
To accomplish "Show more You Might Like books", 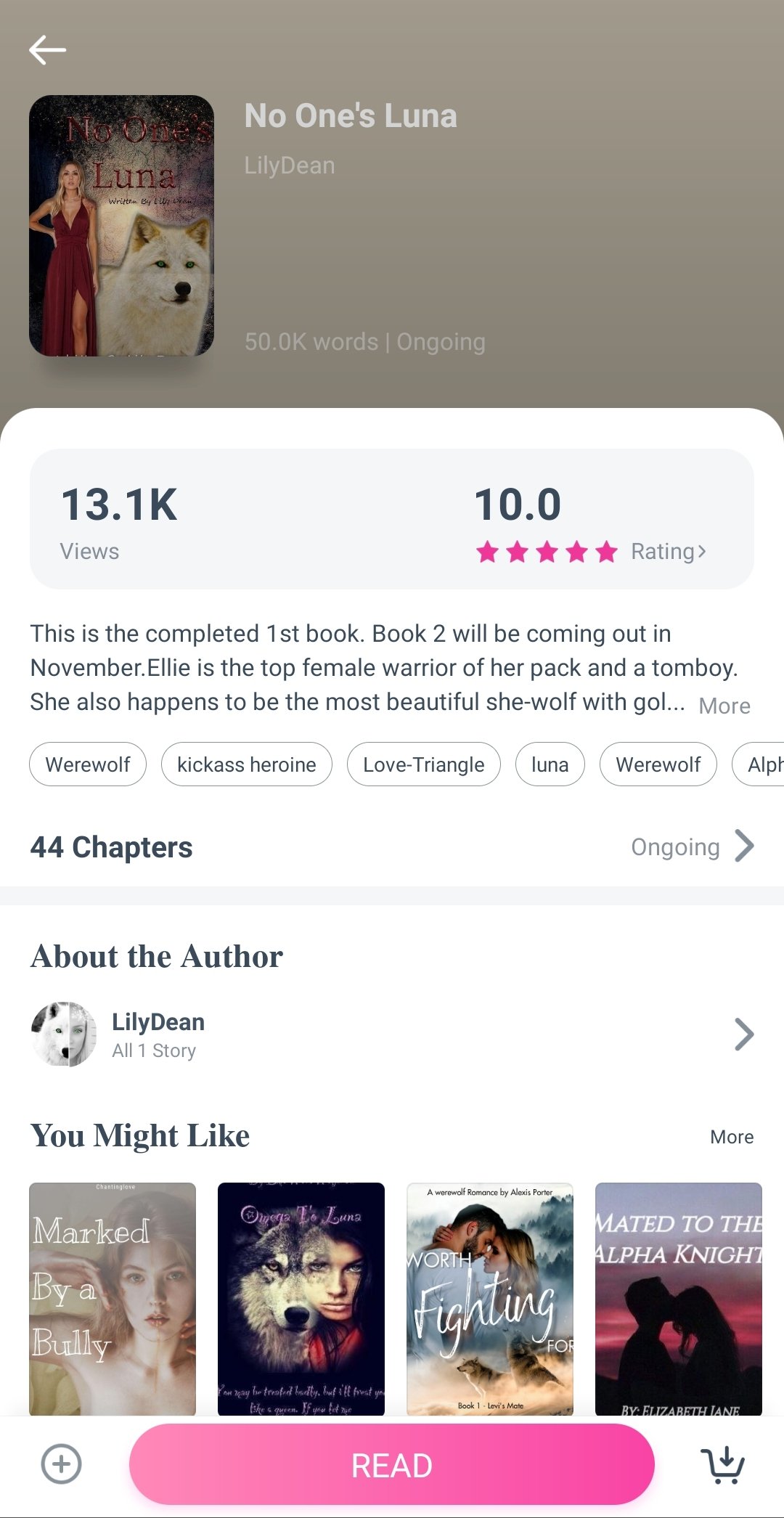I will tap(731, 1137).
